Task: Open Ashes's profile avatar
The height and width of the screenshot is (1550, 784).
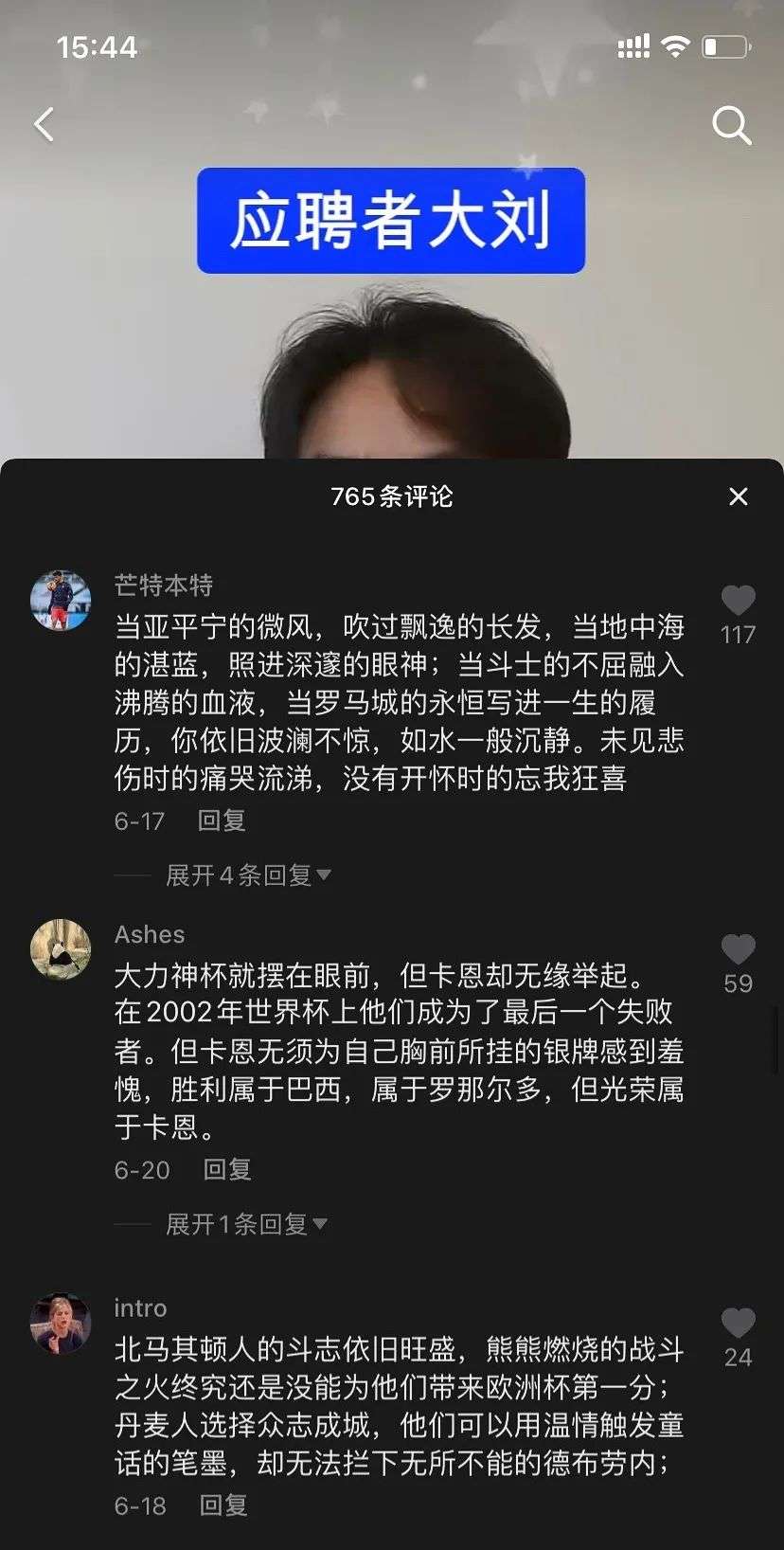Action: 61,948
